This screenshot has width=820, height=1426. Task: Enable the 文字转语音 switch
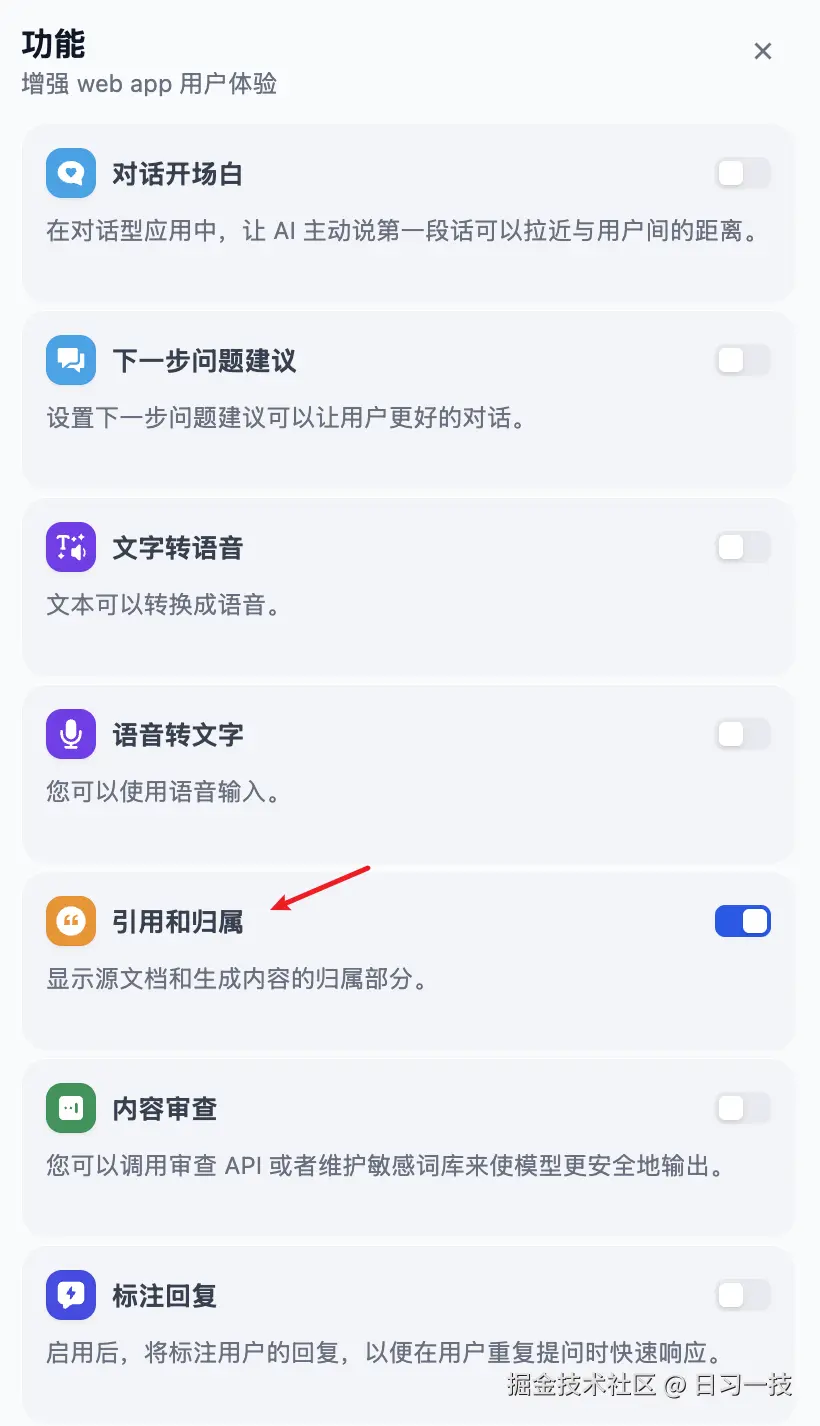tap(743, 547)
